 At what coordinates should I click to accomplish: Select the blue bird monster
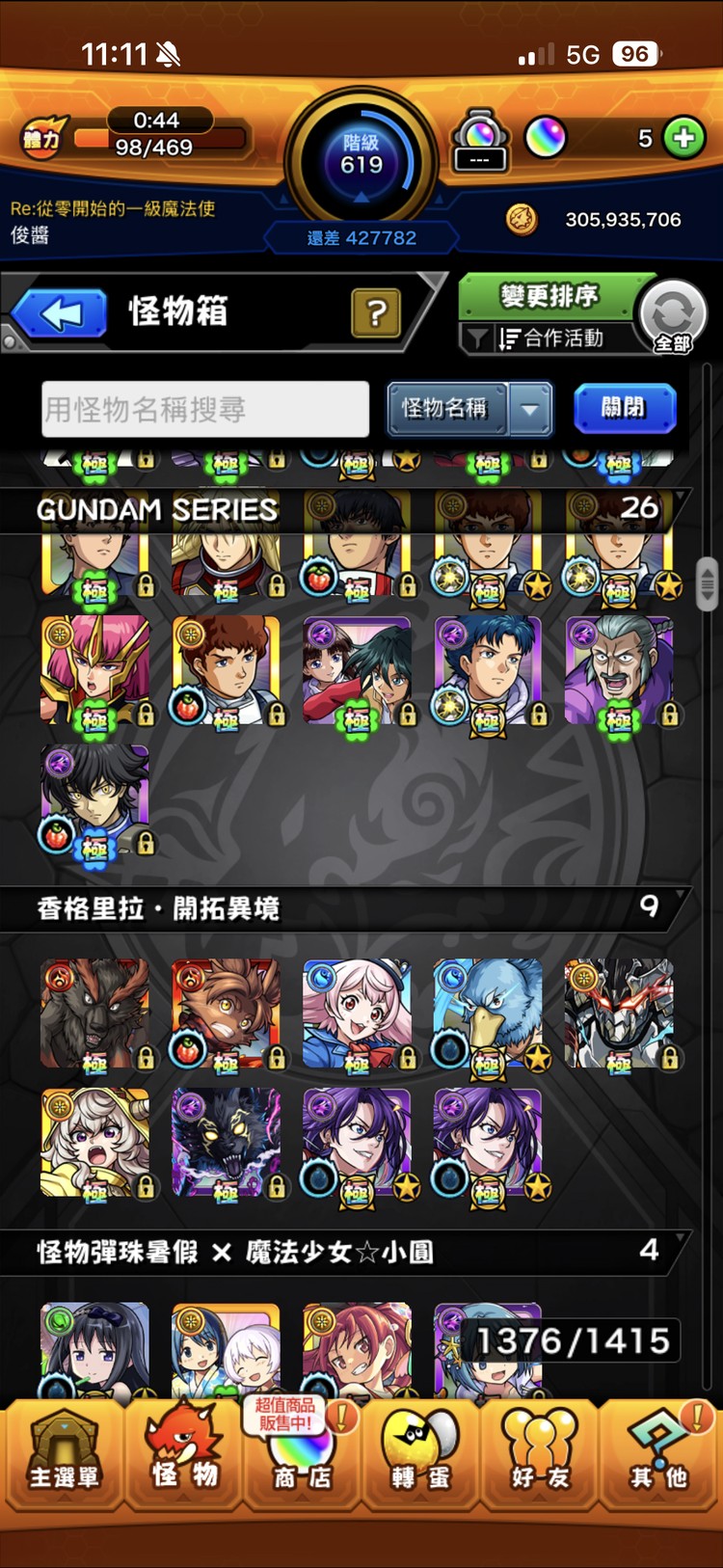tap(488, 1014)
